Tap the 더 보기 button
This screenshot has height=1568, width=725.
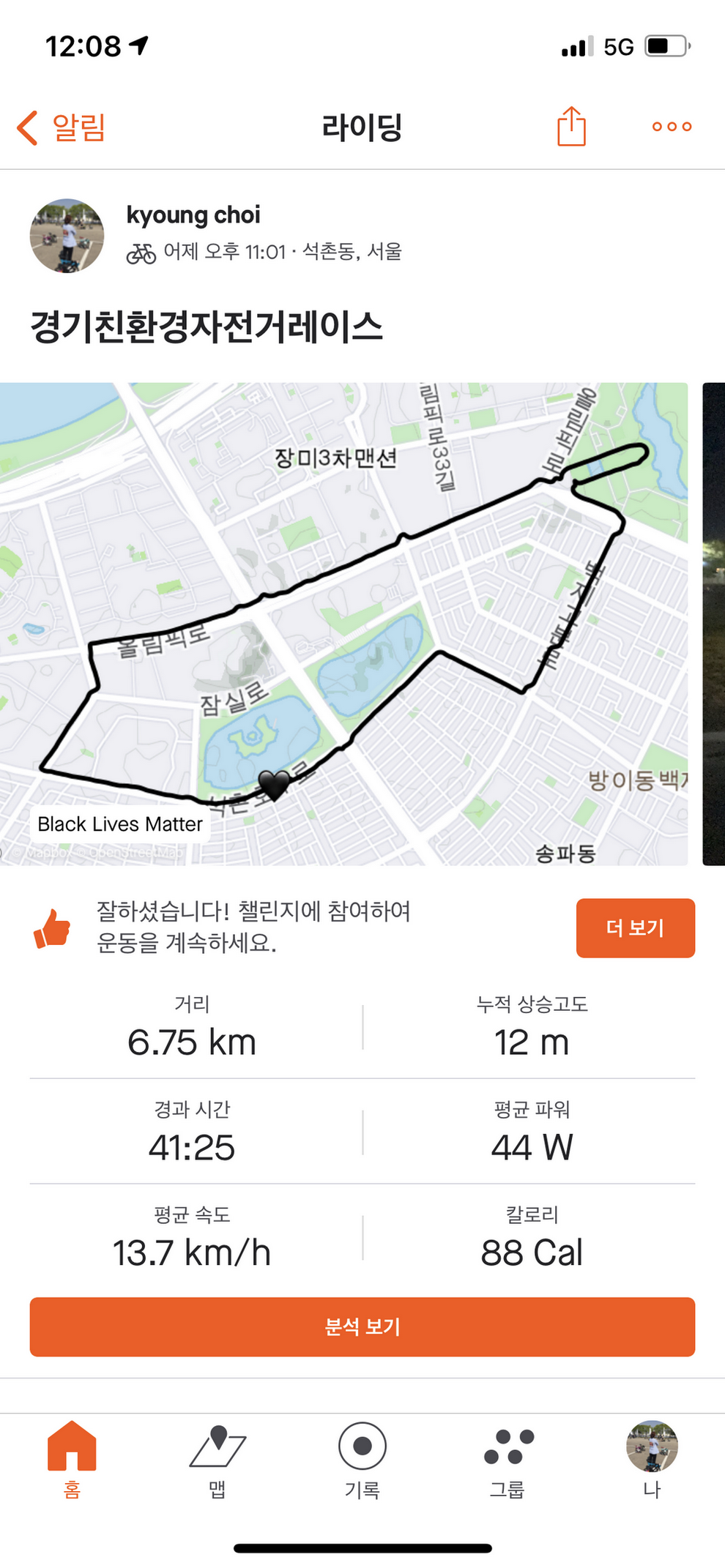[635, 927]
